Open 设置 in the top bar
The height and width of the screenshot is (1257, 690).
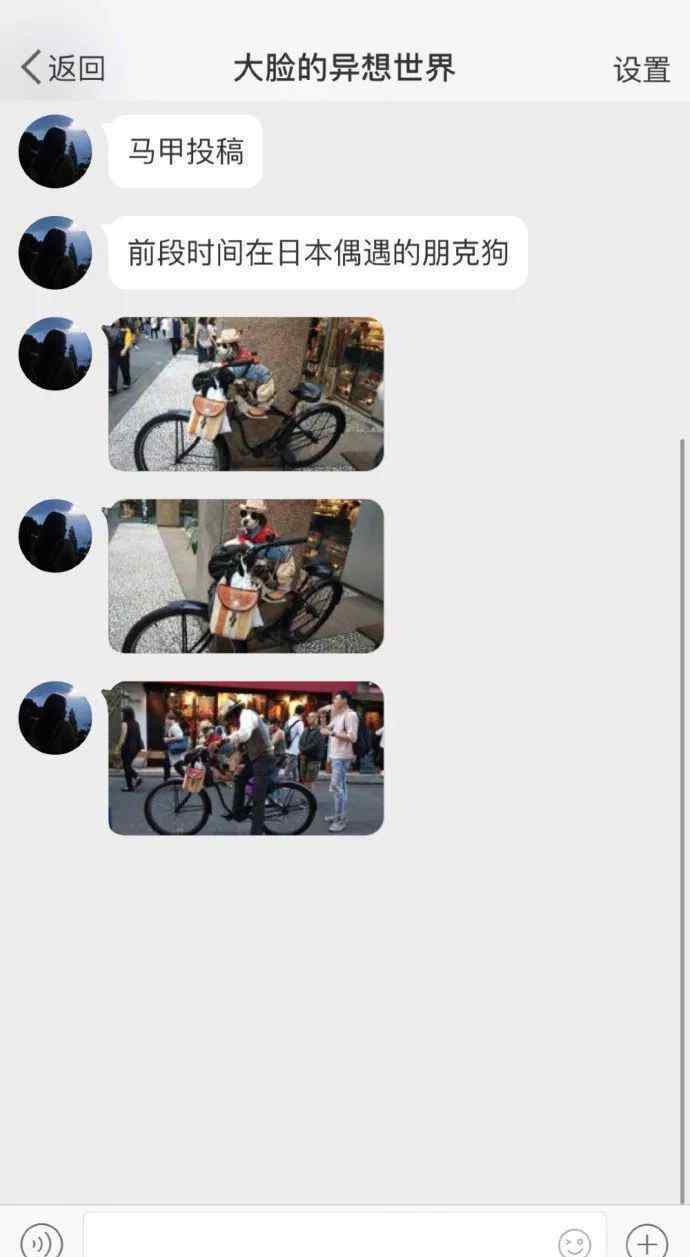click(641, 69)
